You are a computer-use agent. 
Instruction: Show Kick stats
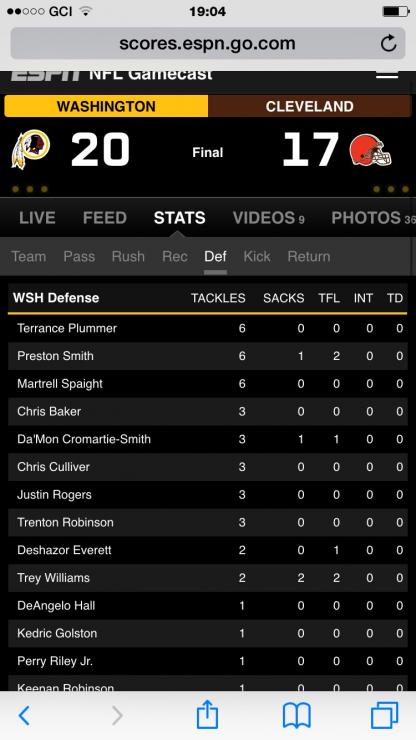257,256
